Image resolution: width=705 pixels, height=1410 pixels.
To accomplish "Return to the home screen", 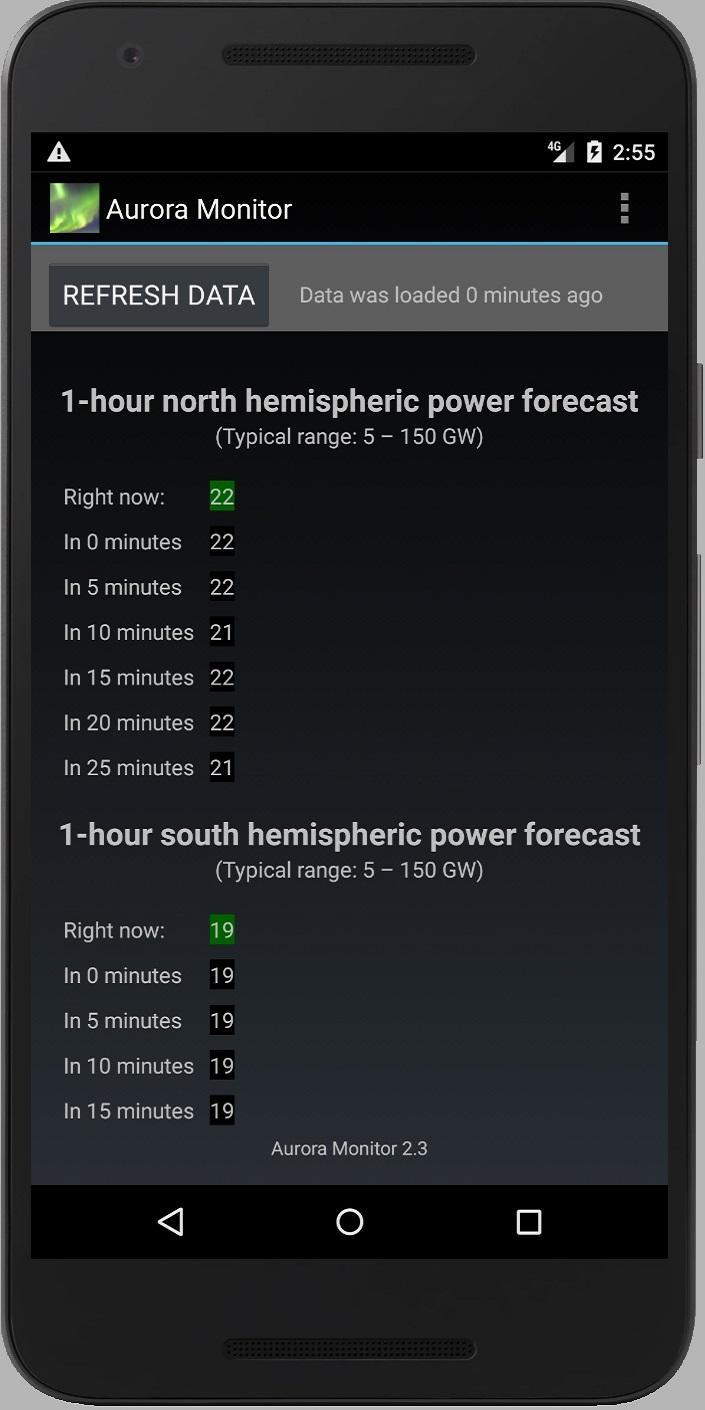I will (350, 1221).
